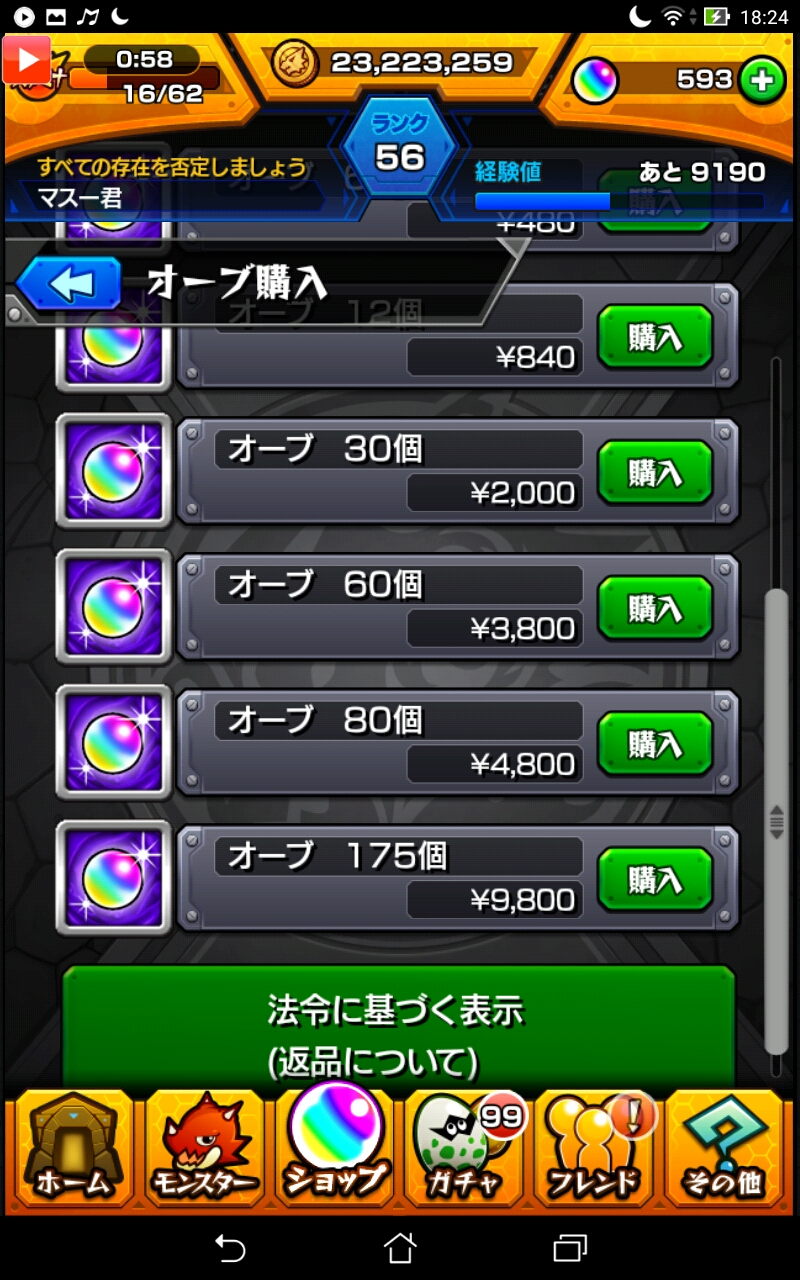Purchase 60 orbs for ¥3,800

[x=654, y=608]
